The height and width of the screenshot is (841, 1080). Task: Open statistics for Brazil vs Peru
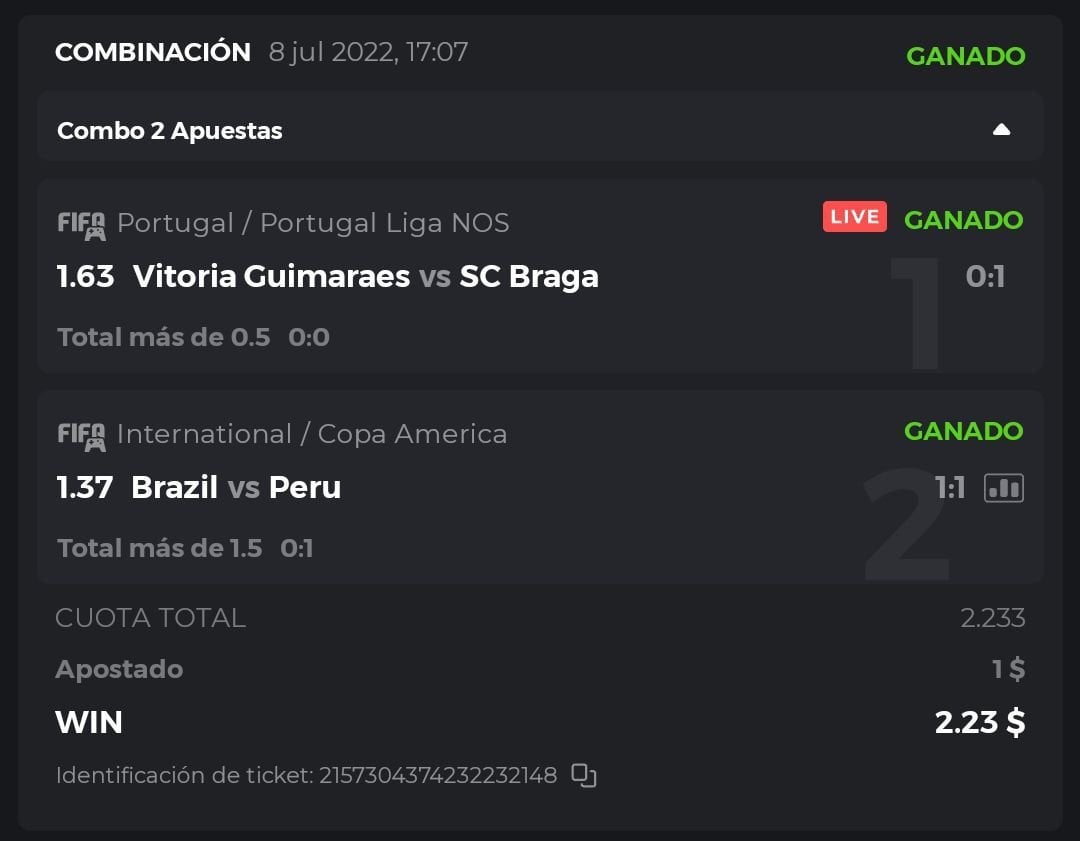pos(1004,487)
